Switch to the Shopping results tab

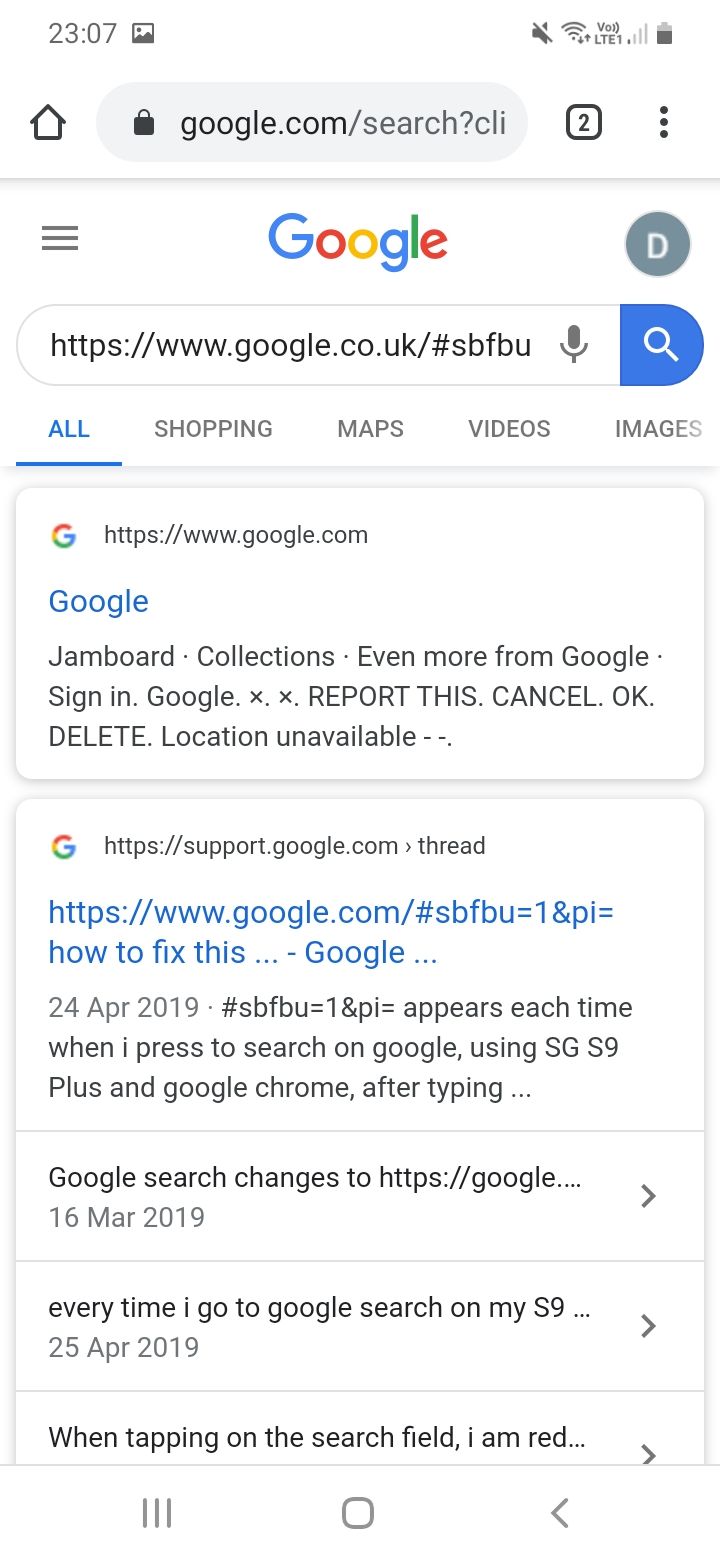click(x=213, y=429)
